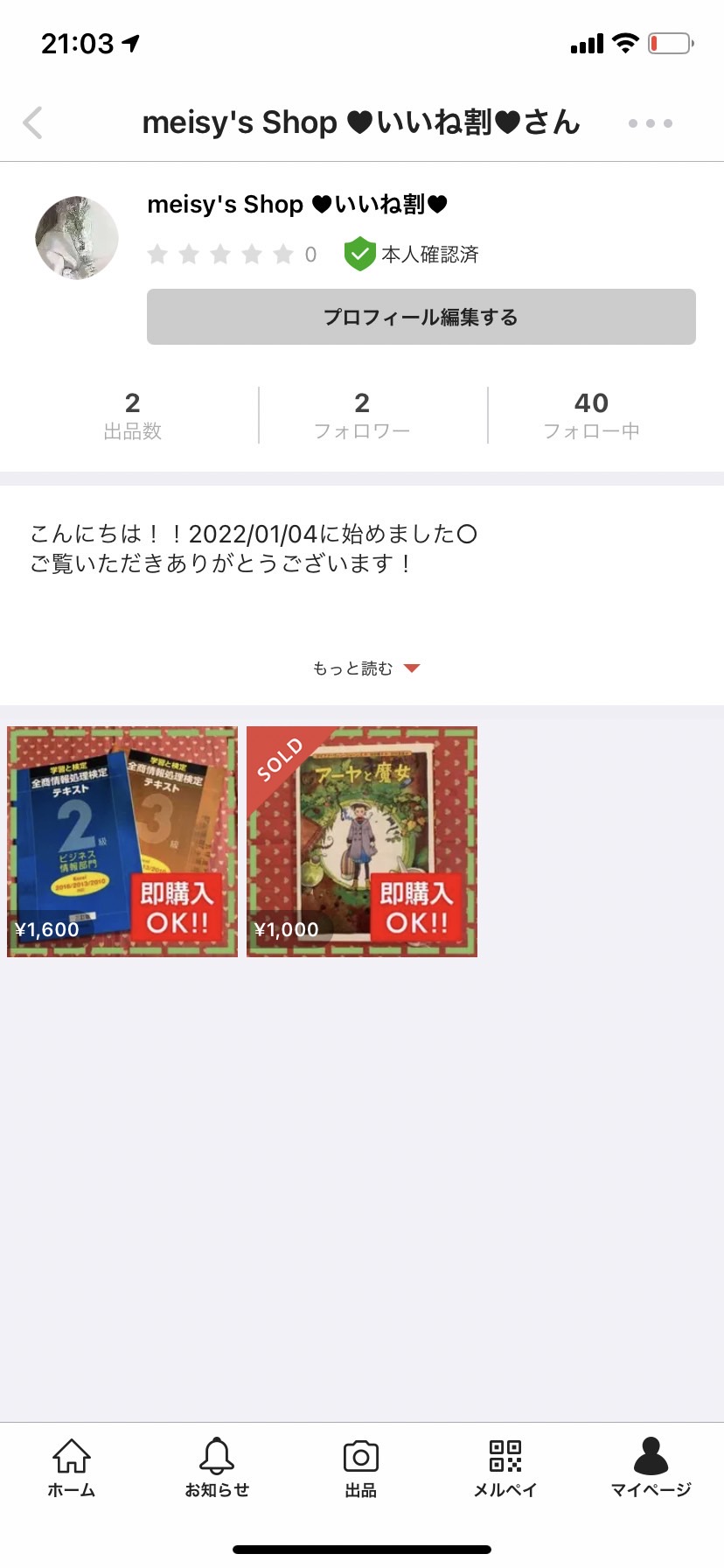
Task: Open the フォロー中 following list
Action: [x=591, y=415]
